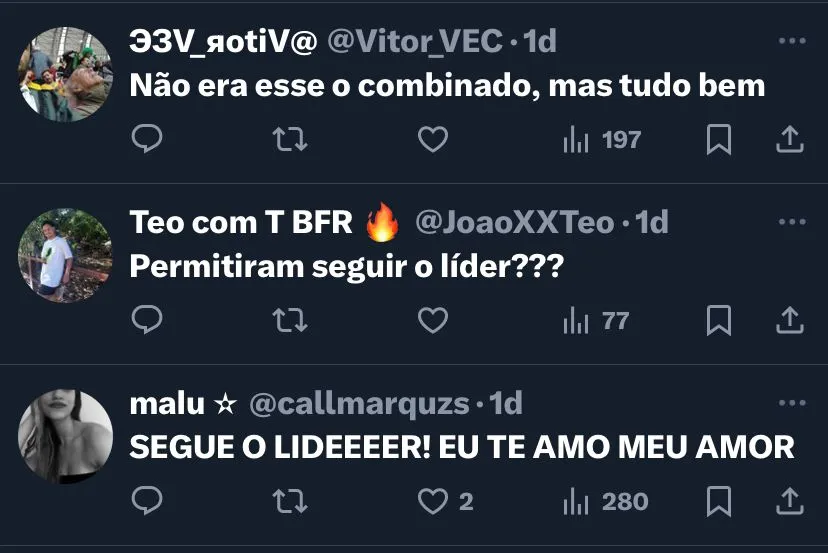Image resolution: width=828 pixels, height=553 pixels.
Task: Like Vitor_VEC's tweet
Action: pos(432,140)
